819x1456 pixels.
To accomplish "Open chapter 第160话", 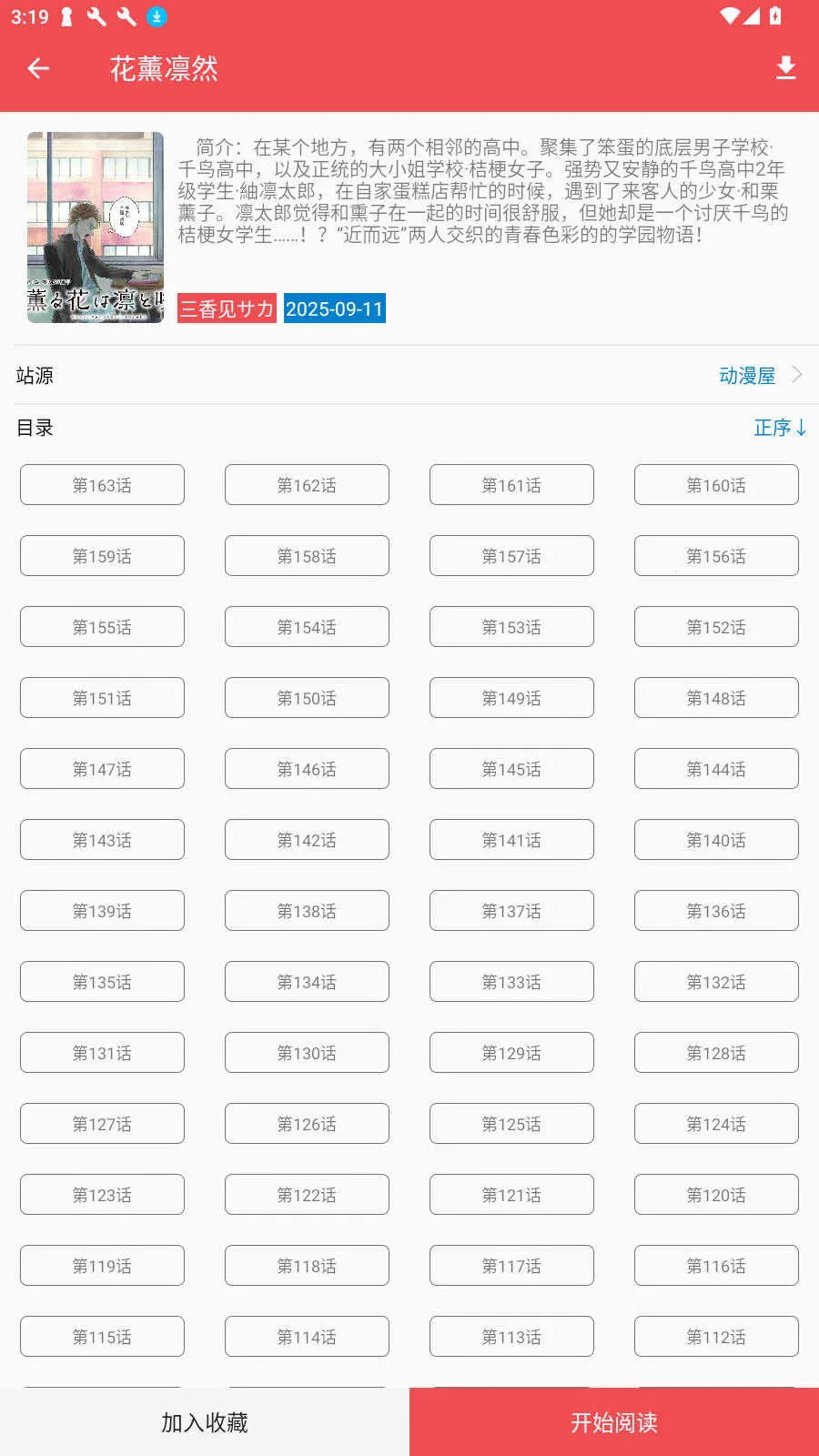I will [716, 485].
